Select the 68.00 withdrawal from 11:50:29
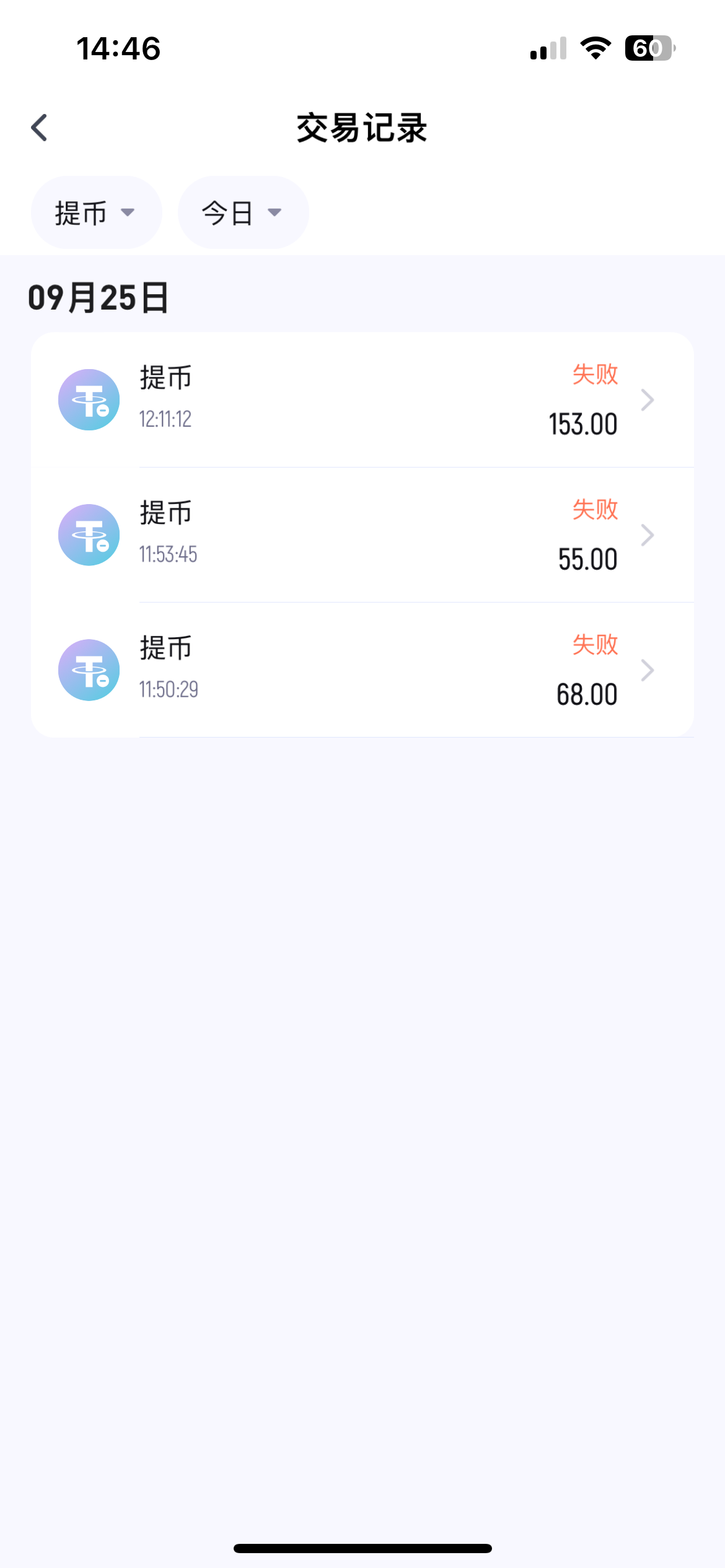The width and height of the screenshot is (725, 1568). [x=362, y=670]
